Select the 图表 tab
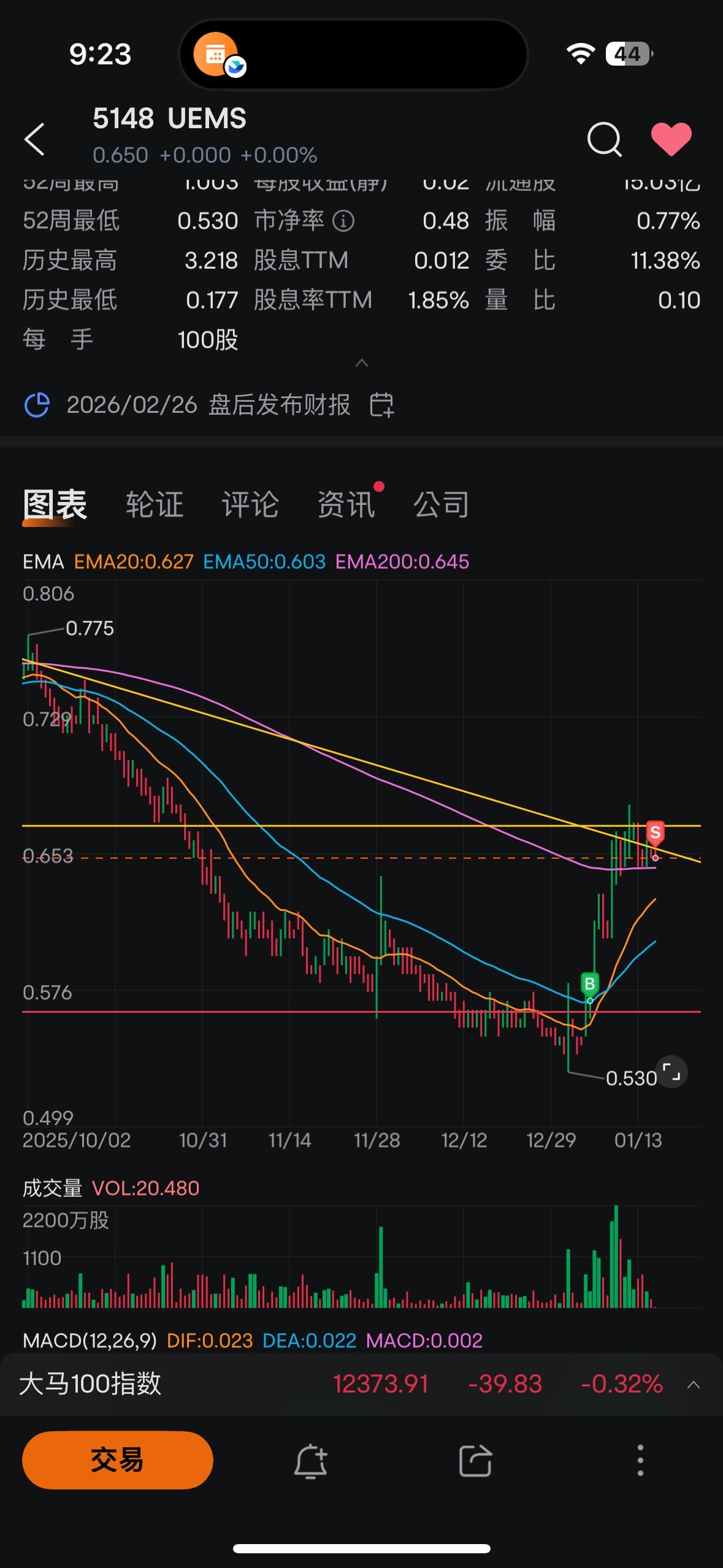The width and height of the screenshot is (723, 1568). tap(55, 504)
